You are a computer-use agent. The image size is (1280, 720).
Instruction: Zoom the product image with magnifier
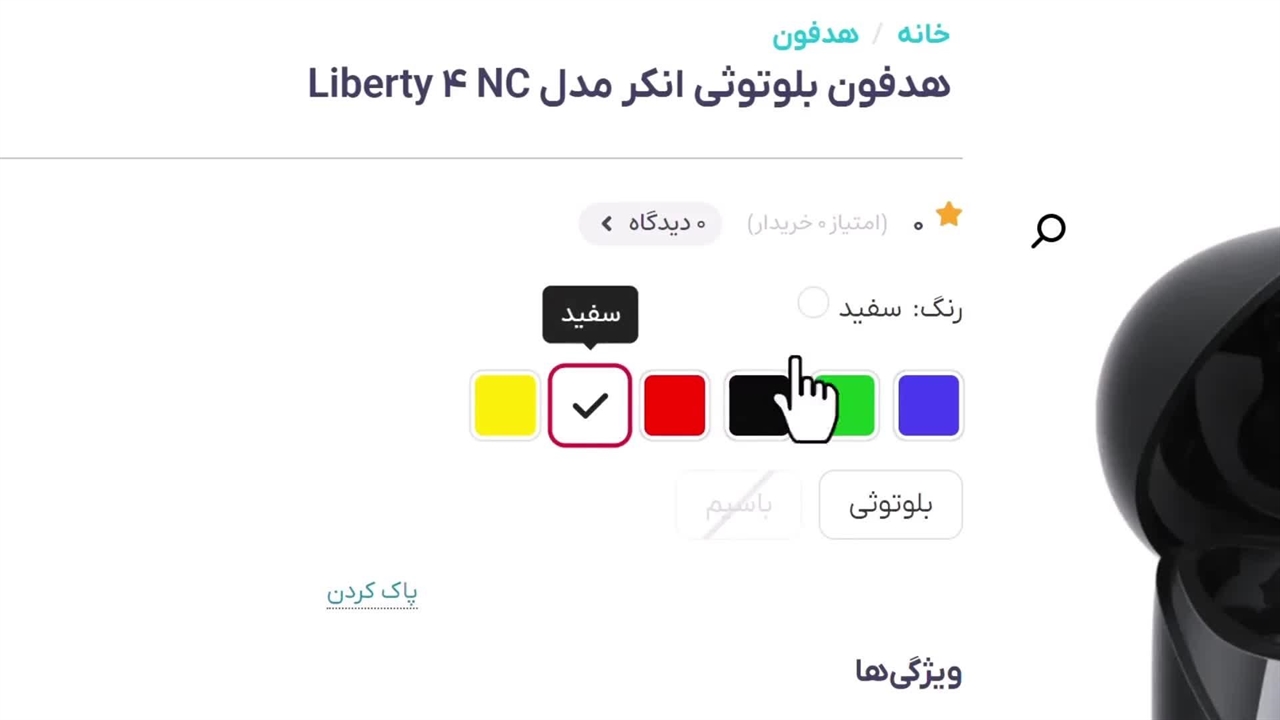coord(1048,231)
